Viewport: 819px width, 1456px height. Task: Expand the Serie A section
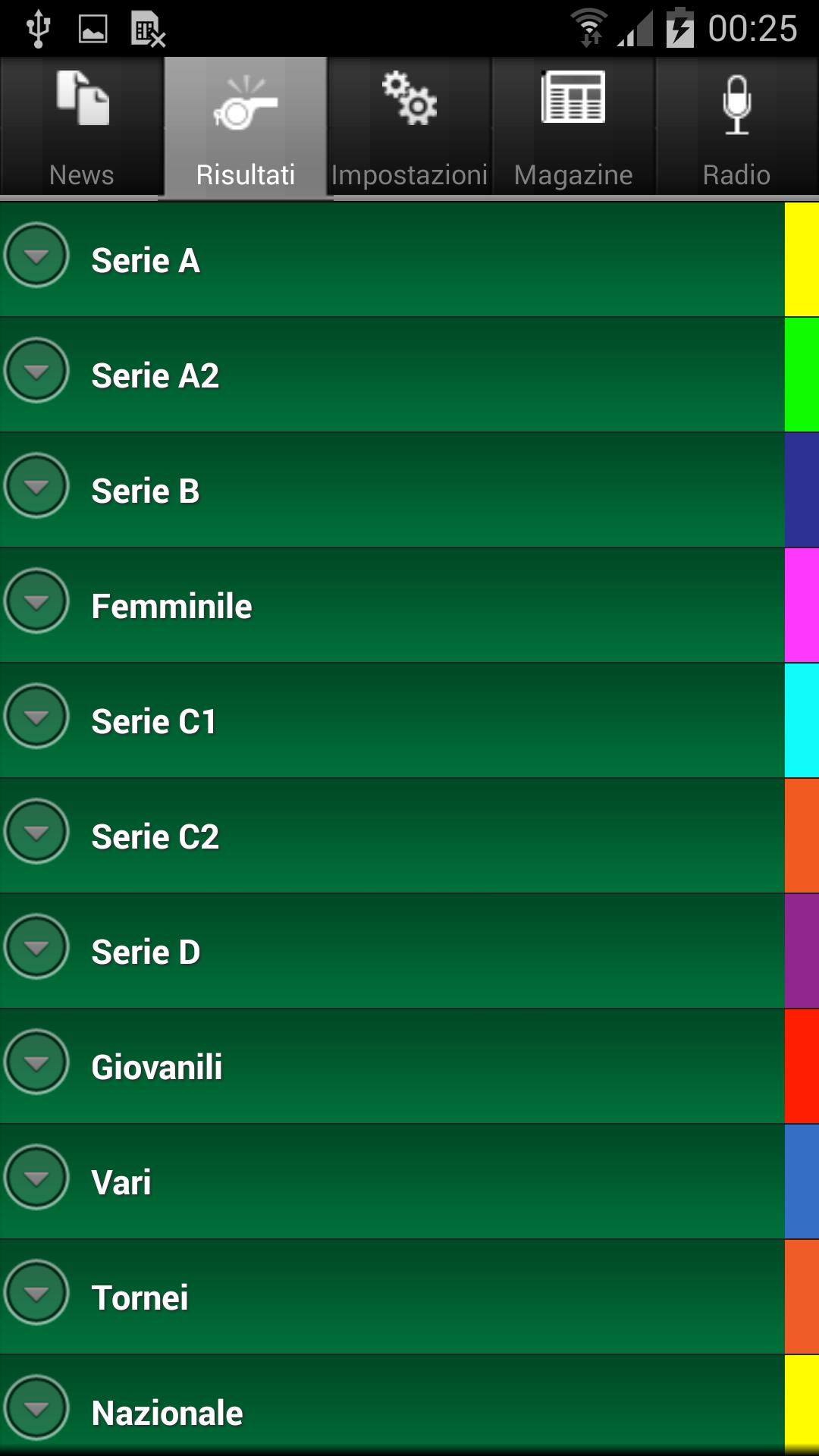[36, 256]
